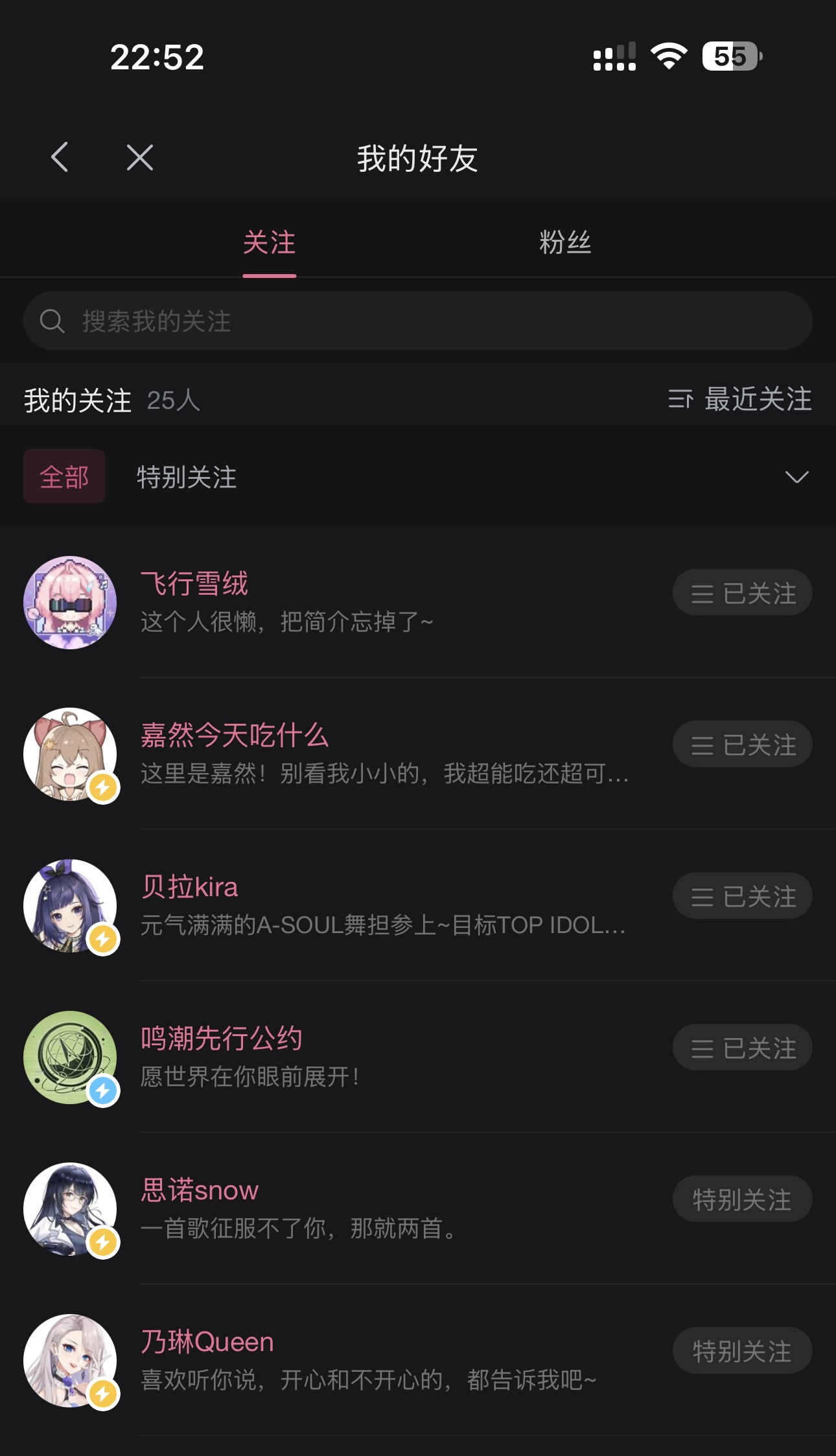Tap 已关注 button for 贝拉kira
Viewport: 836px width, 1456px height.
pyautogui.click(x=742, y=896)
